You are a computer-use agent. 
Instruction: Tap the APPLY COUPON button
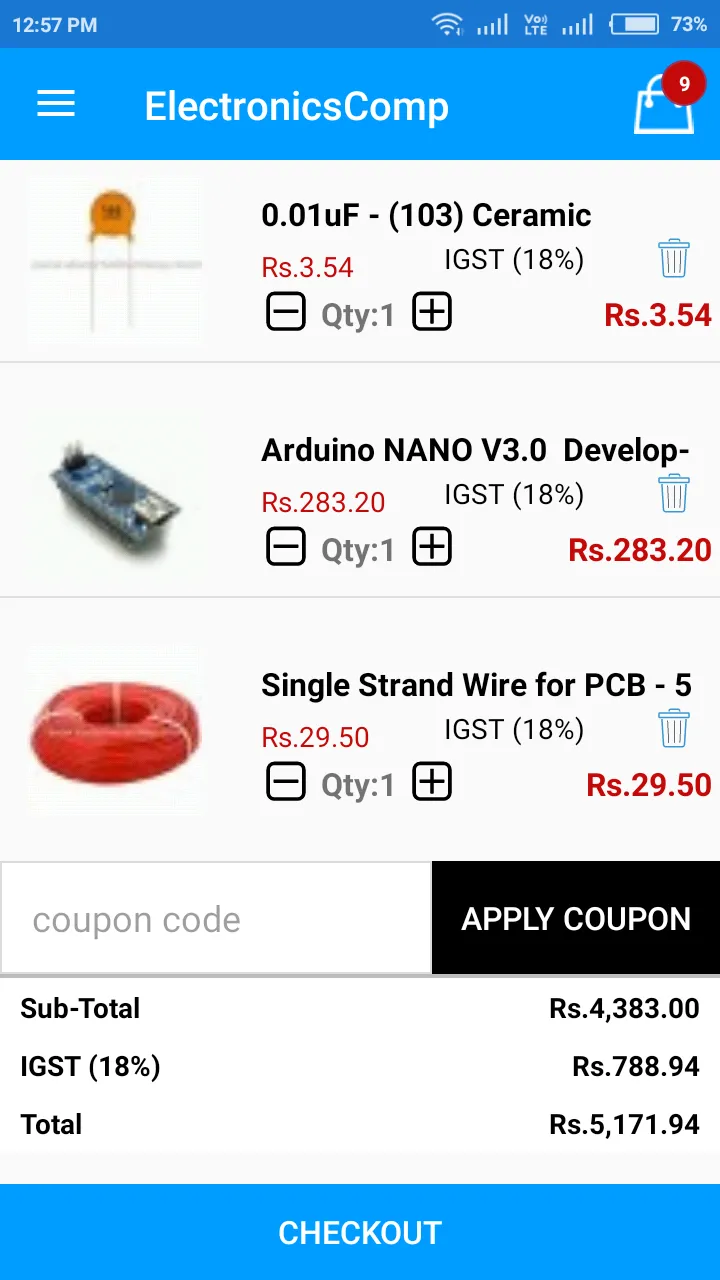coord(575,918)
